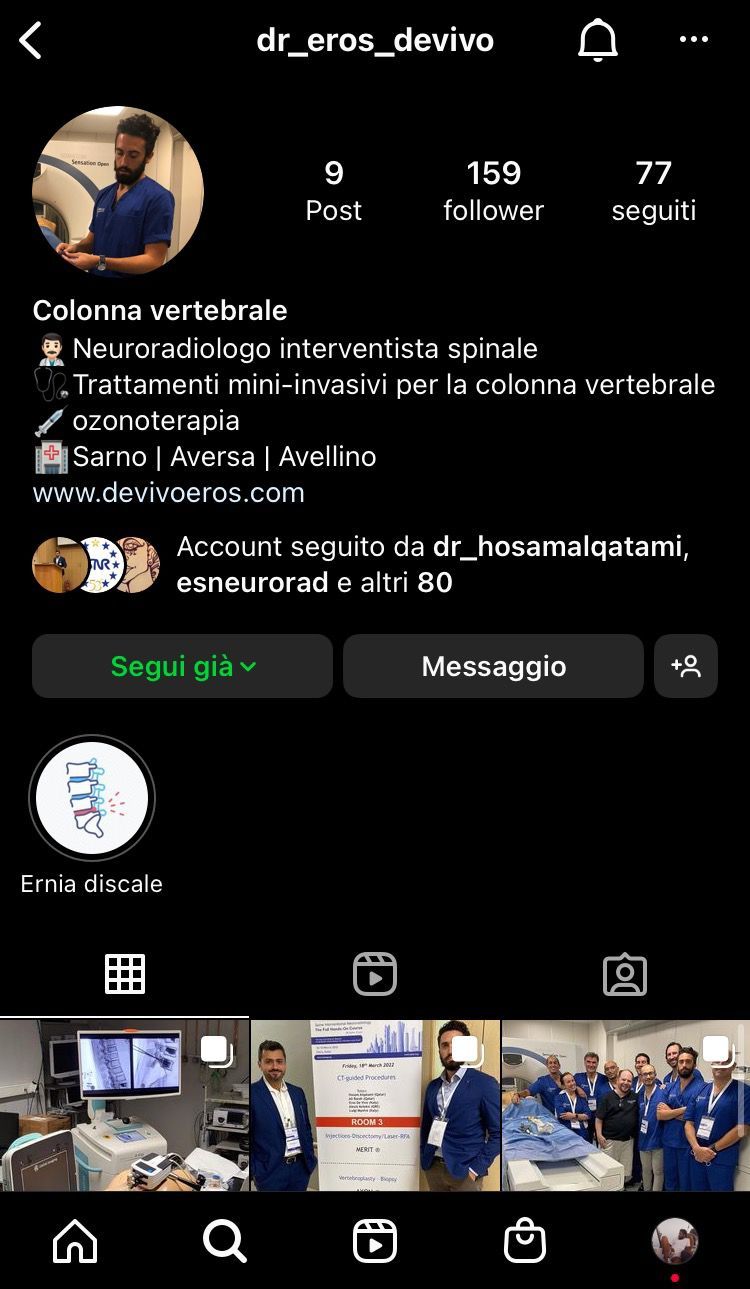Open the post showing the X-ray monitor

click(x=124, y=1105)
